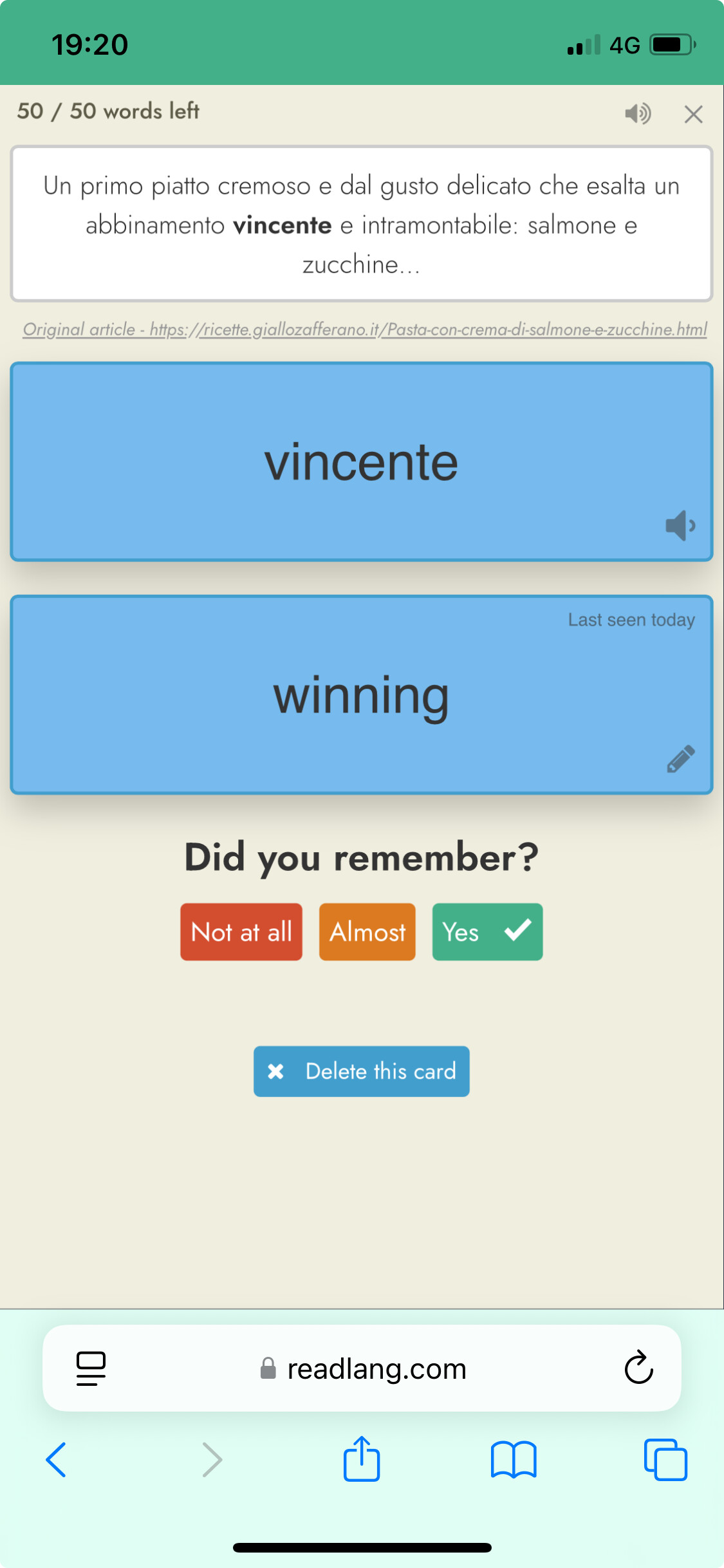Delete this card
The width and height of the screenshot is (724, 1568).
coord(362,1071)
